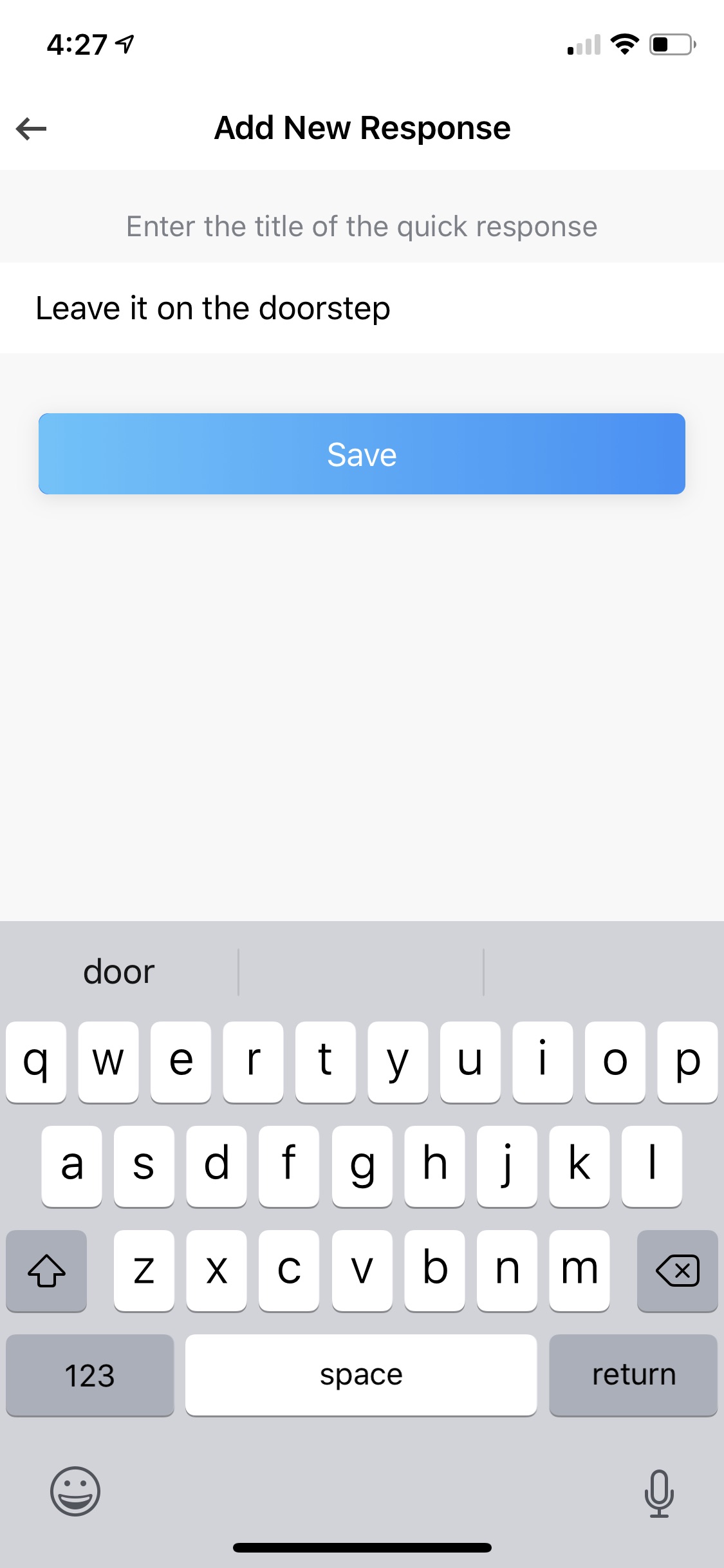
Task: Open the emoji keyboard
Action: (75, 1491)
